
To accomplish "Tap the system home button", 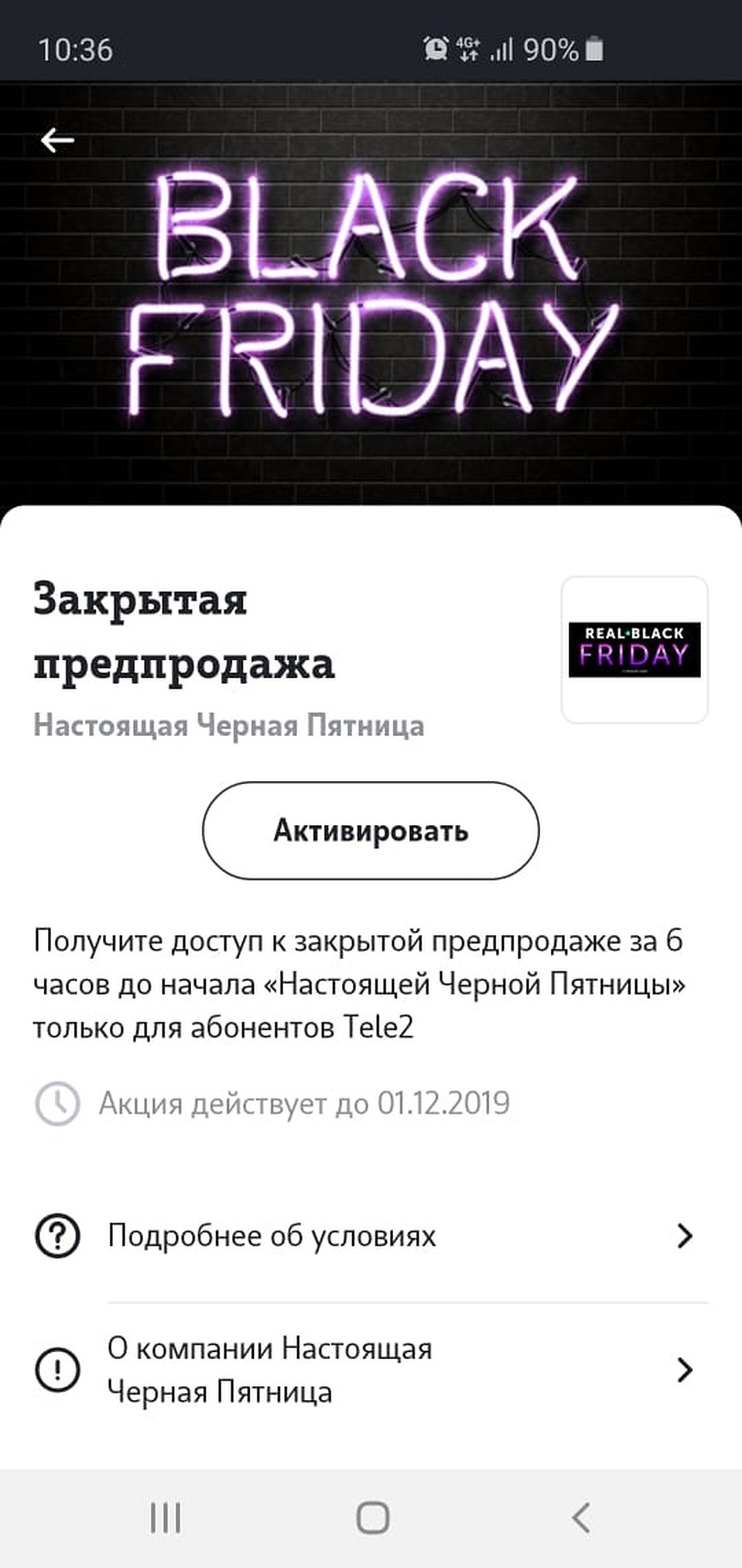I will (x=372, y=1518).
